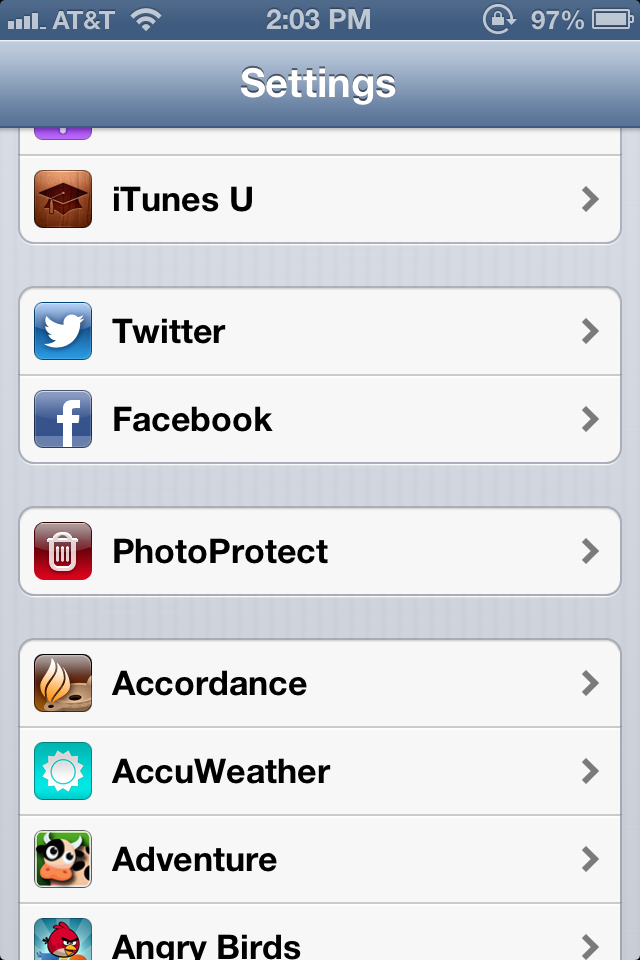Select Angry Birds settings
This screenshot has height=960, width=640.
pos(320,942)
